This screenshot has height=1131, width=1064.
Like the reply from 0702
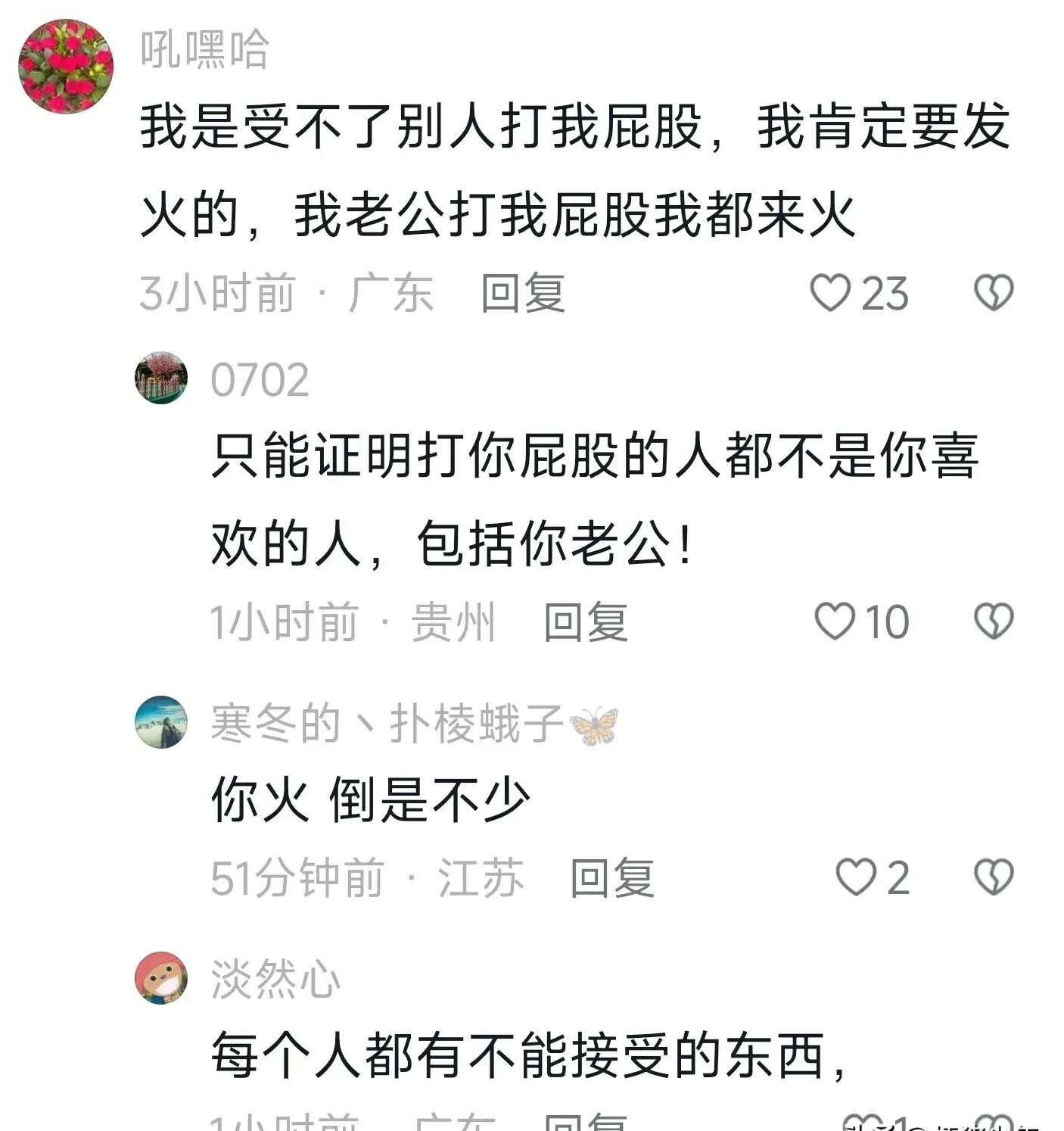[834, 622]
